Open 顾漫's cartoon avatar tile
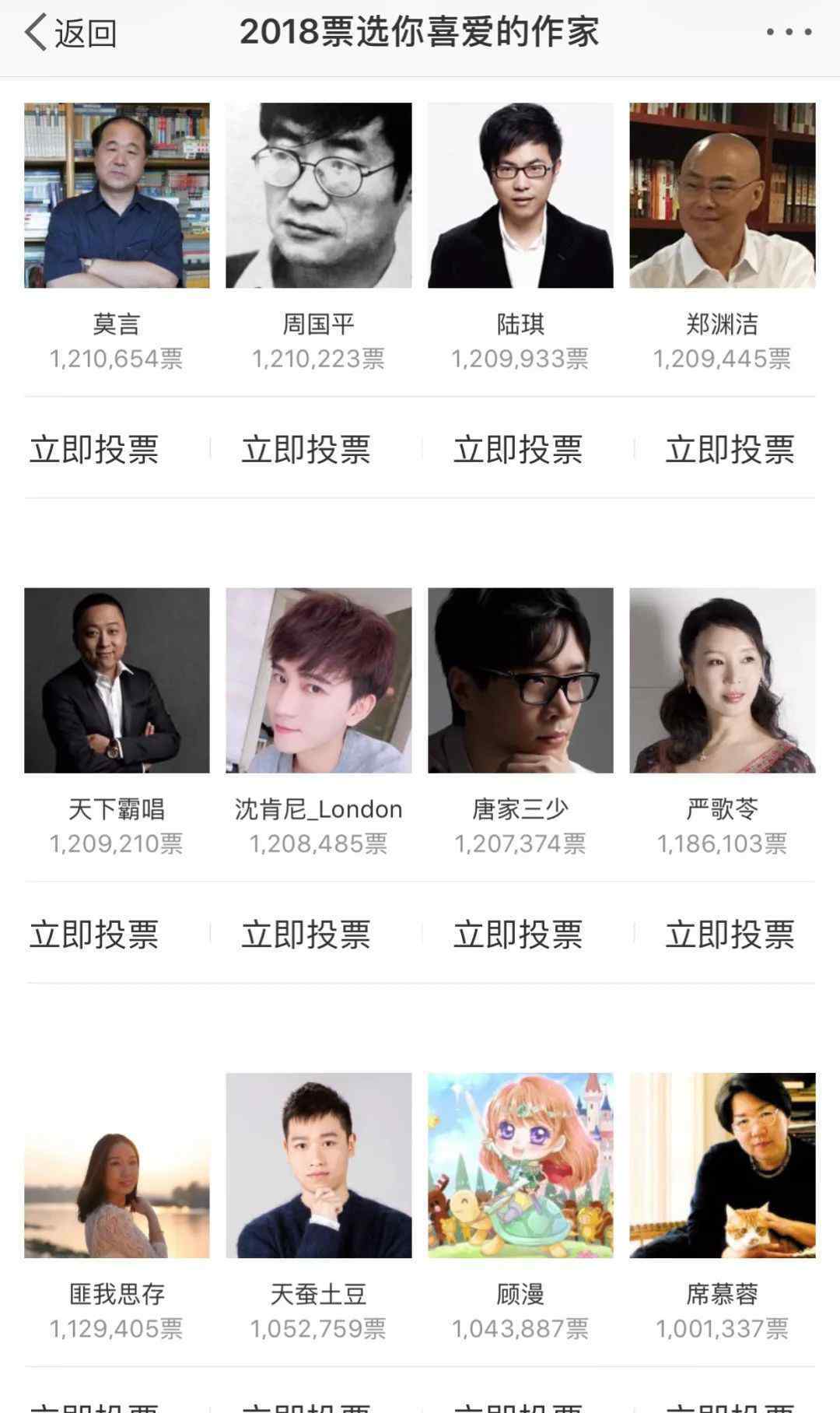This screenshot has height=1413, width=840. tap(520, 1165)
